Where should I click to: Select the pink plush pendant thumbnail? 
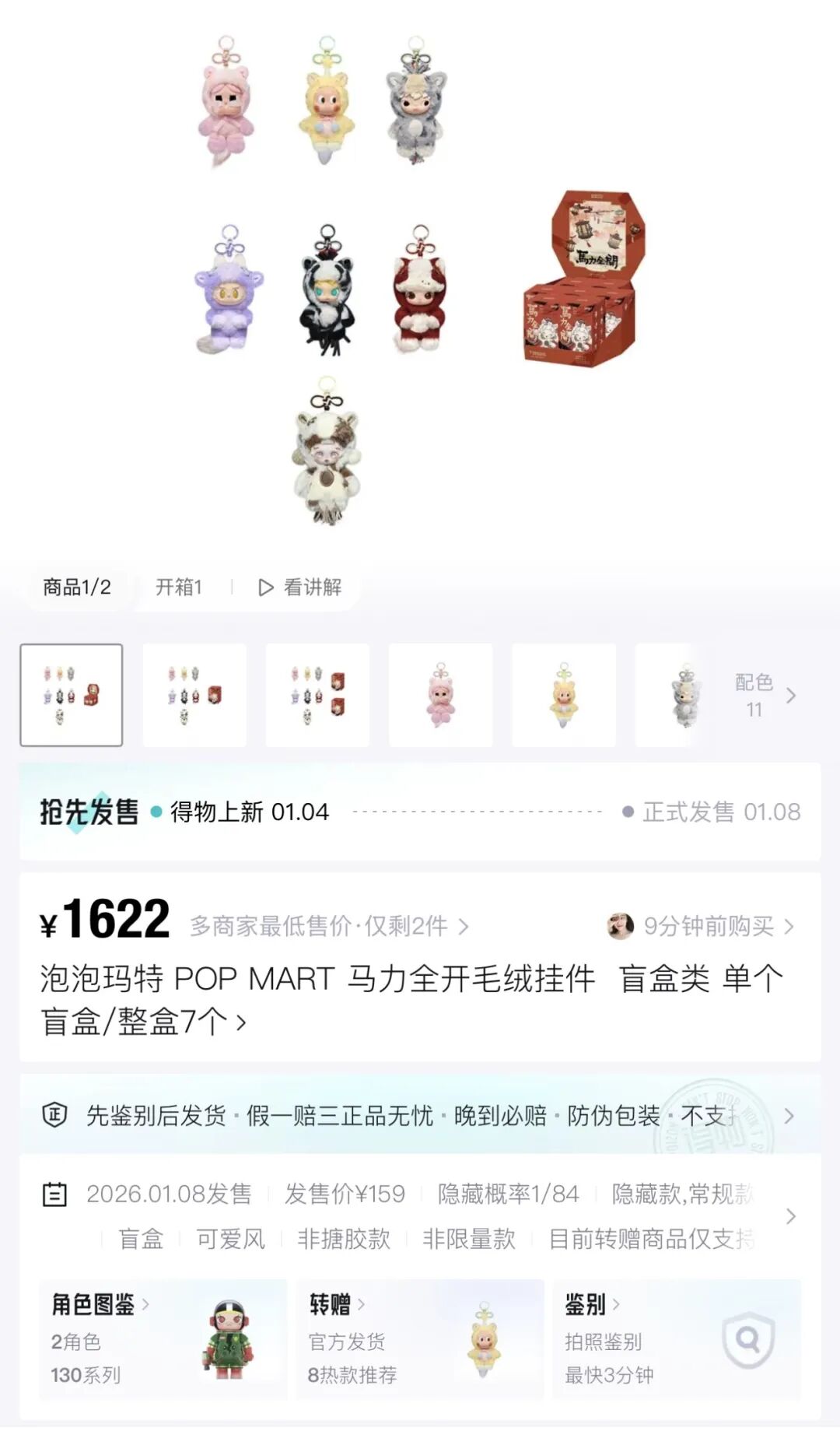(x=440, y=695)
